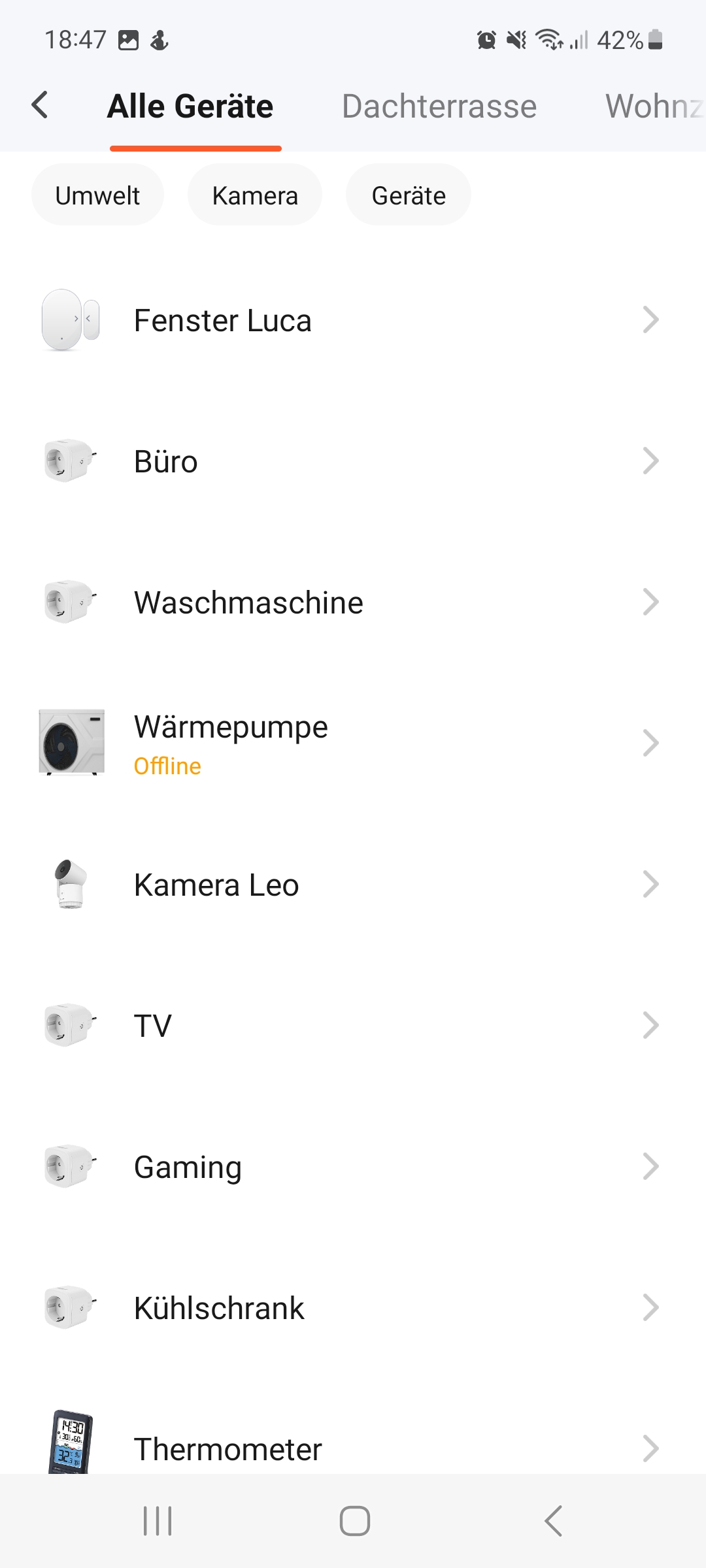Apply the Kamera filter chip
The image size is (706, 1568).
pyautogui.click(x=255, y=195)
